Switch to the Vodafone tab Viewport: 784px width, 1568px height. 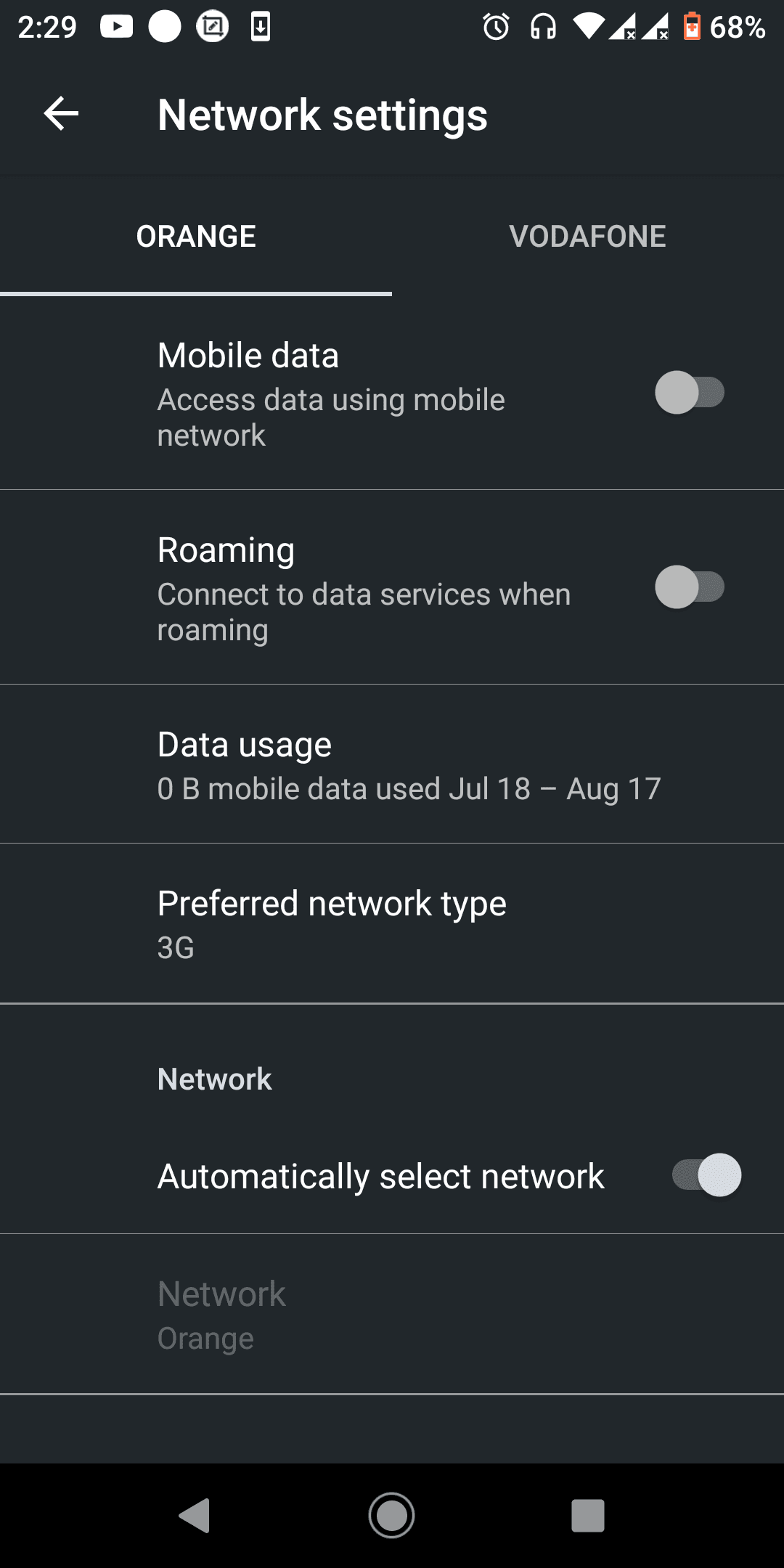pos(587,237)
